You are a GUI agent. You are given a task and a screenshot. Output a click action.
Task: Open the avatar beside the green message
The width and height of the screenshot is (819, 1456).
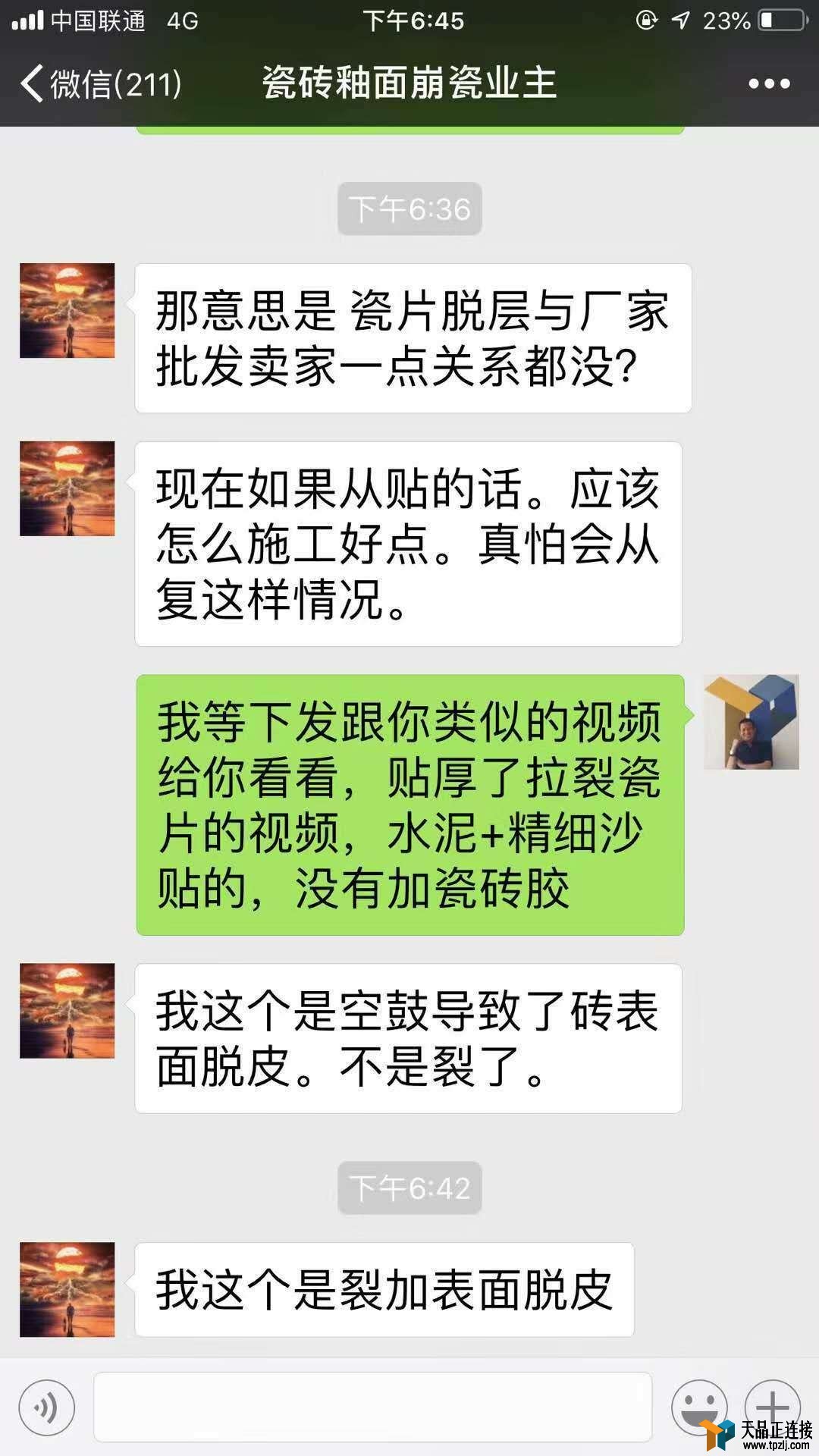(x=751, y=722)
